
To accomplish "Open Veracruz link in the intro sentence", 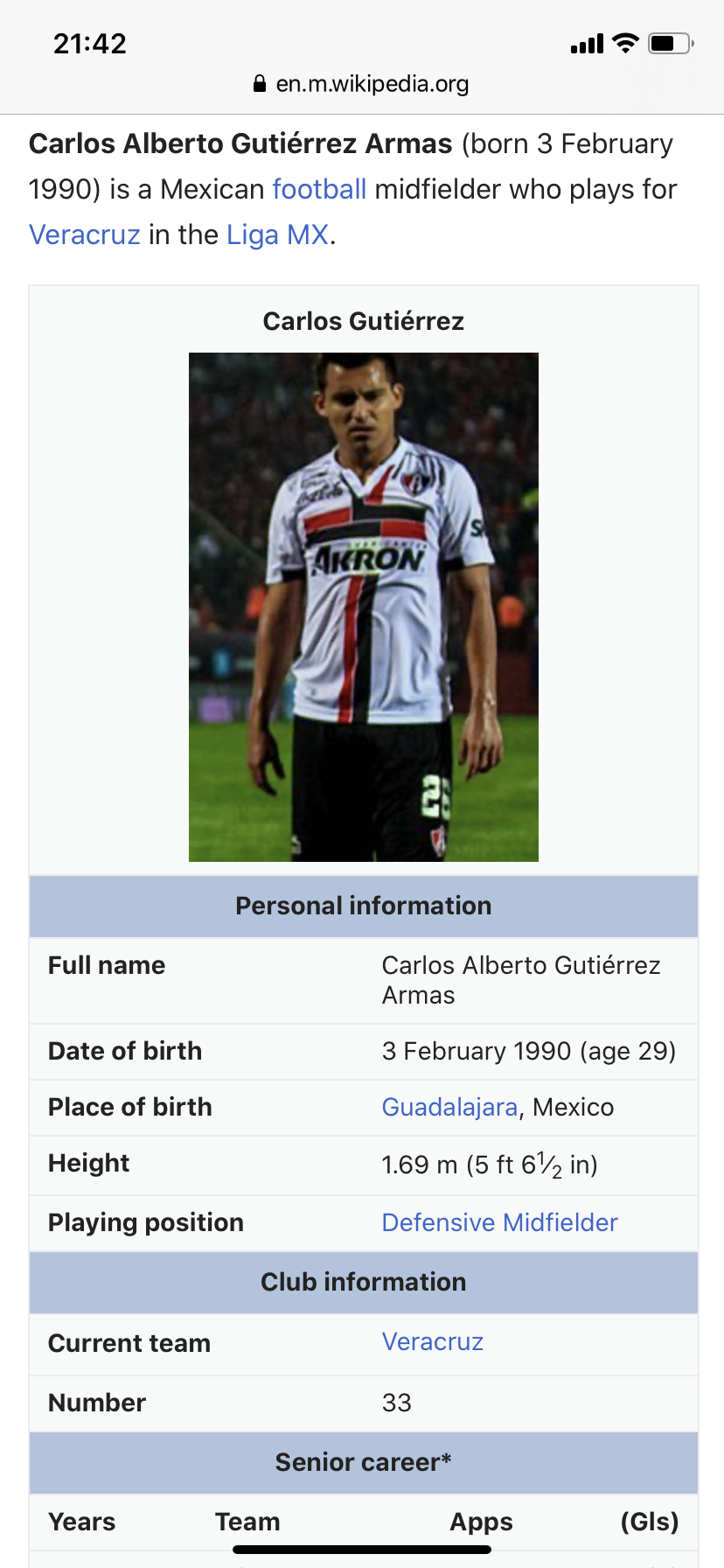I will coord(85,234).
